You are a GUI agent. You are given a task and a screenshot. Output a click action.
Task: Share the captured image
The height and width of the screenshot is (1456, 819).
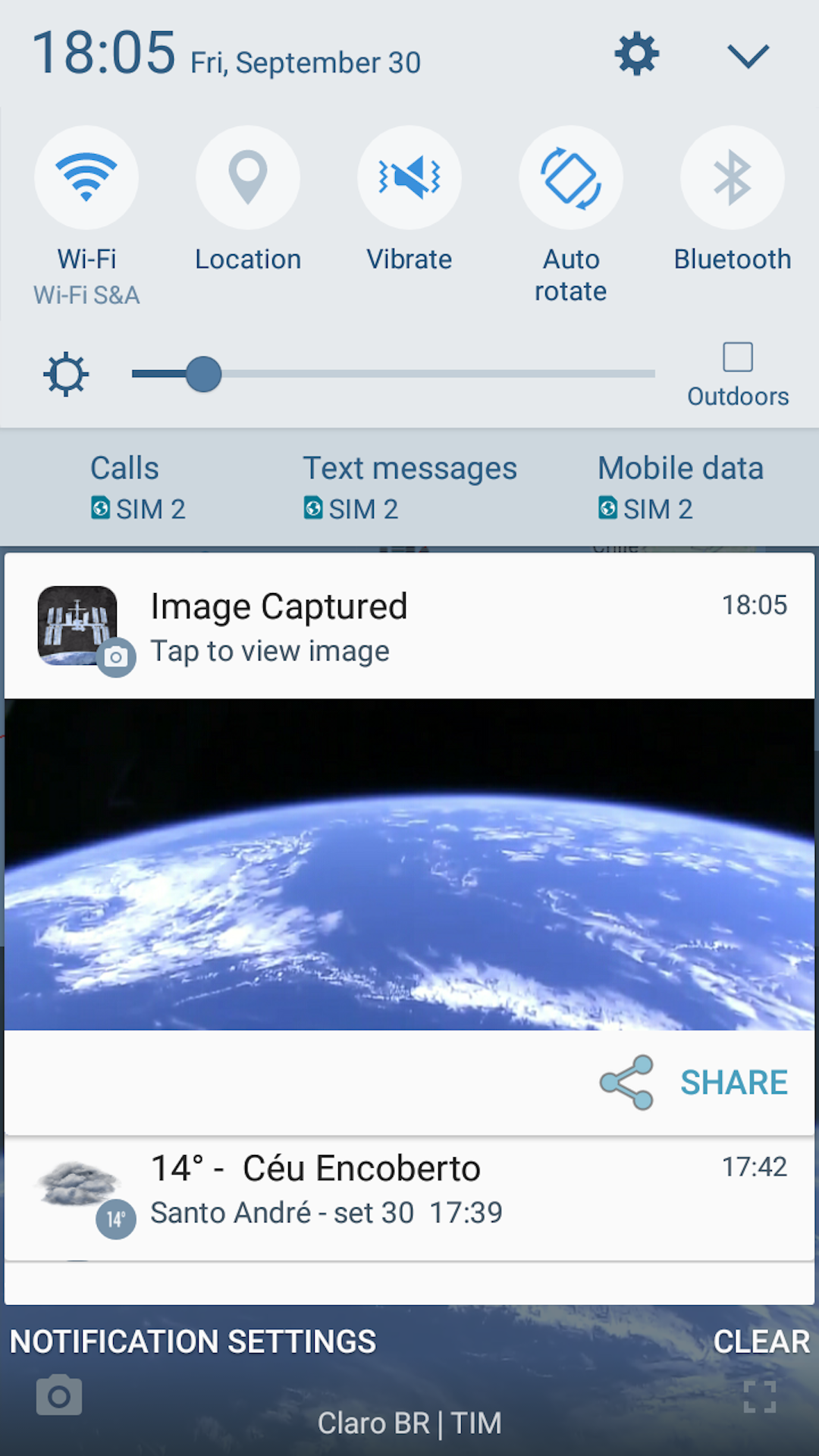click(694, 1082)
